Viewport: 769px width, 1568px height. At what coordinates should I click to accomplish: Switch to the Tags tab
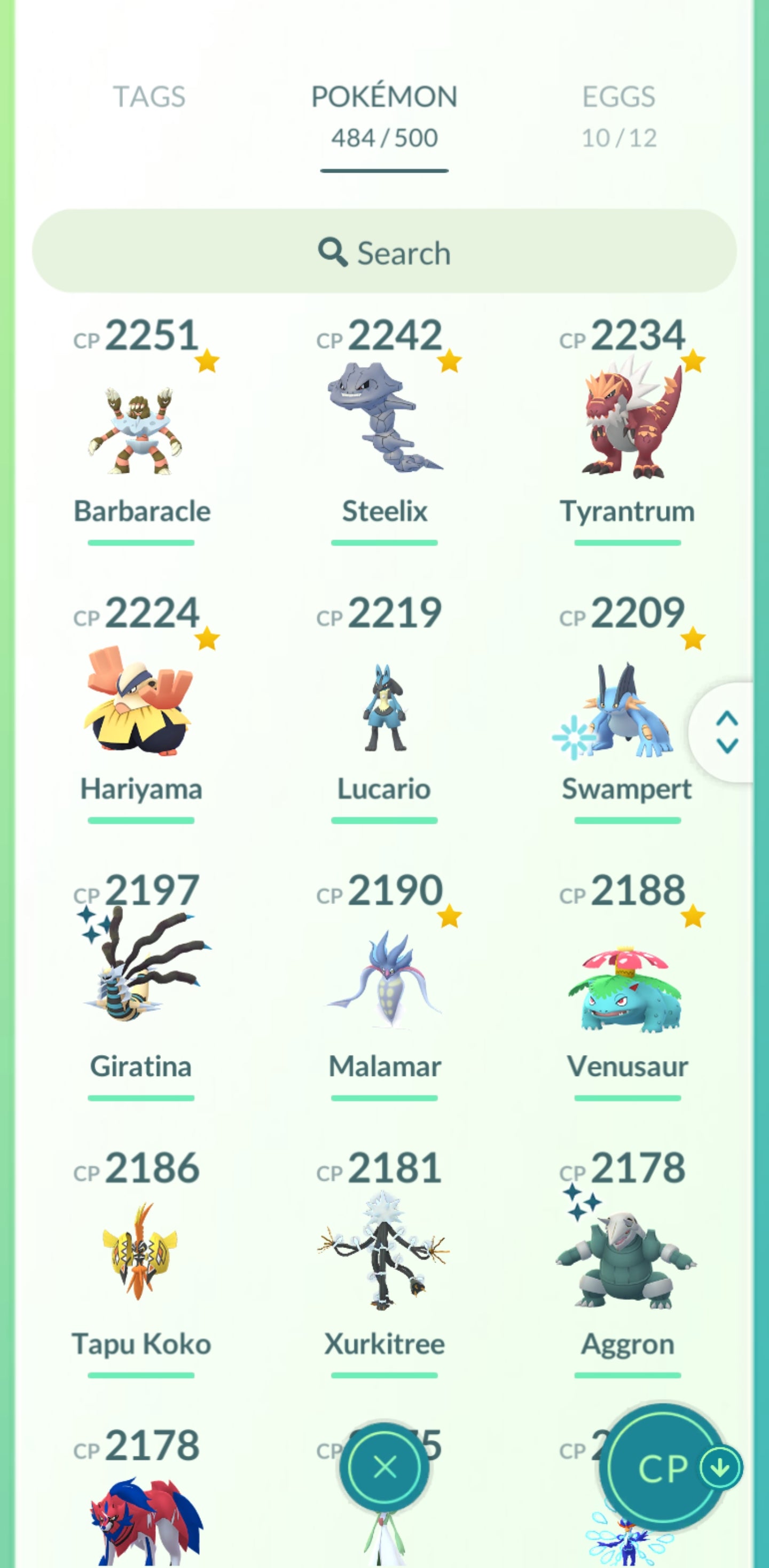(x=149, y=97)
